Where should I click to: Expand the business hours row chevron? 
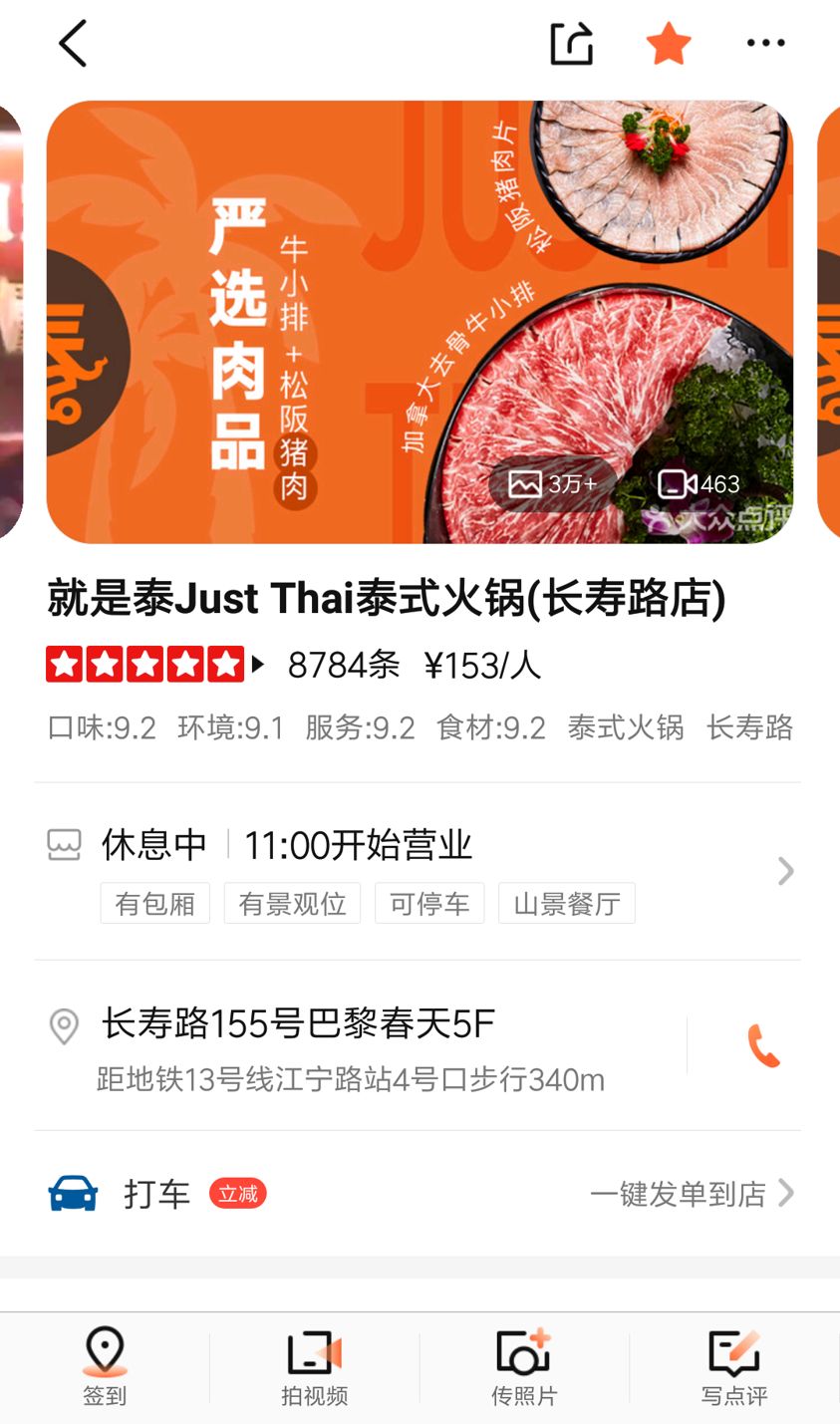pos(786,872)
